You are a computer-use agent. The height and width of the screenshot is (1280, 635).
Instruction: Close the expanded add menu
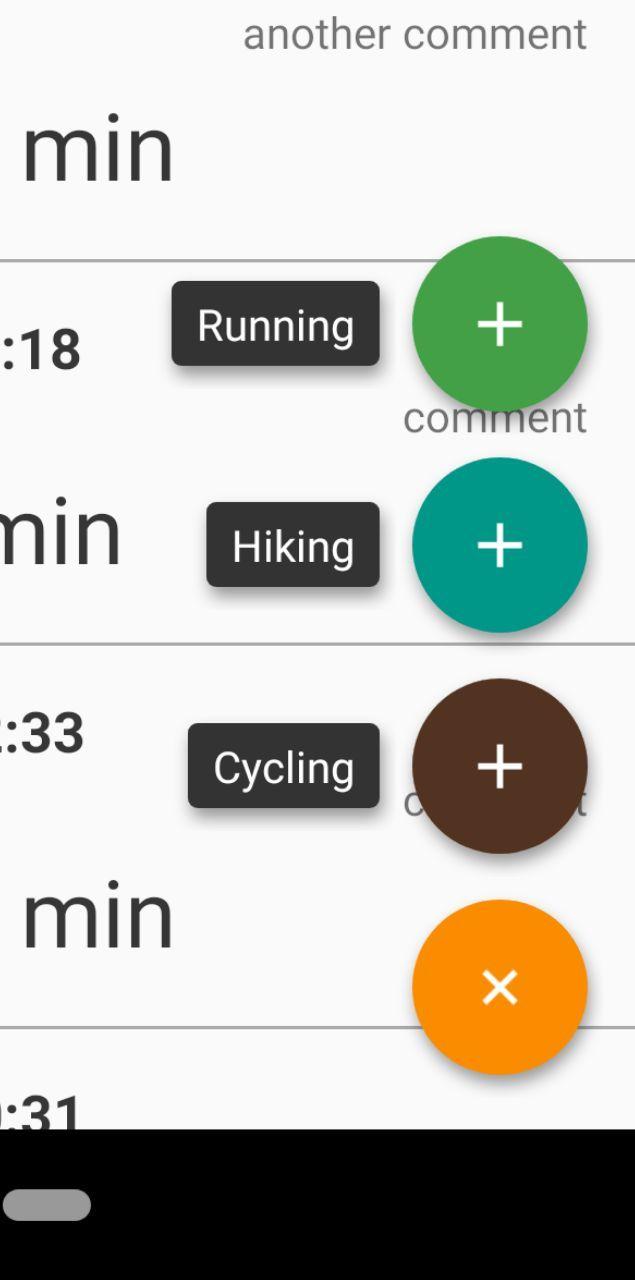coord(499,987)
